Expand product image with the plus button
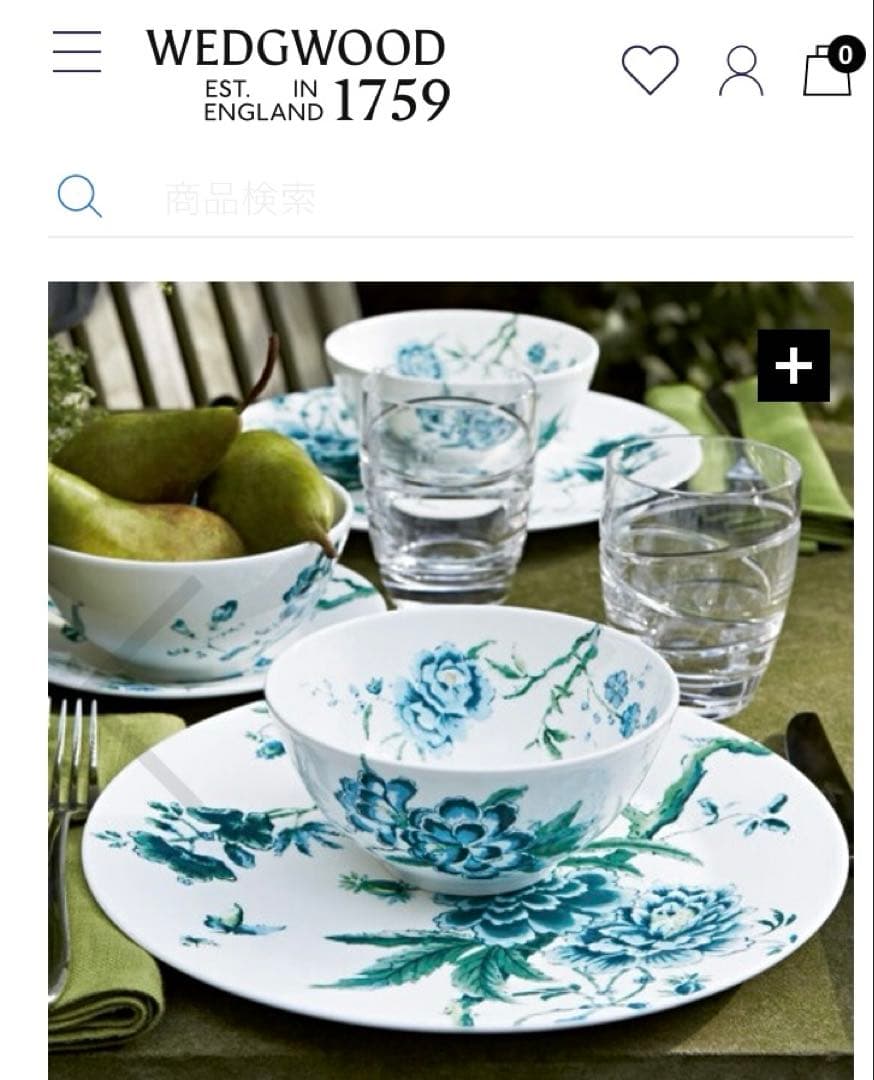Viewport: 874px width, 1080px height. pyautogui.click(x=793, y=366)
